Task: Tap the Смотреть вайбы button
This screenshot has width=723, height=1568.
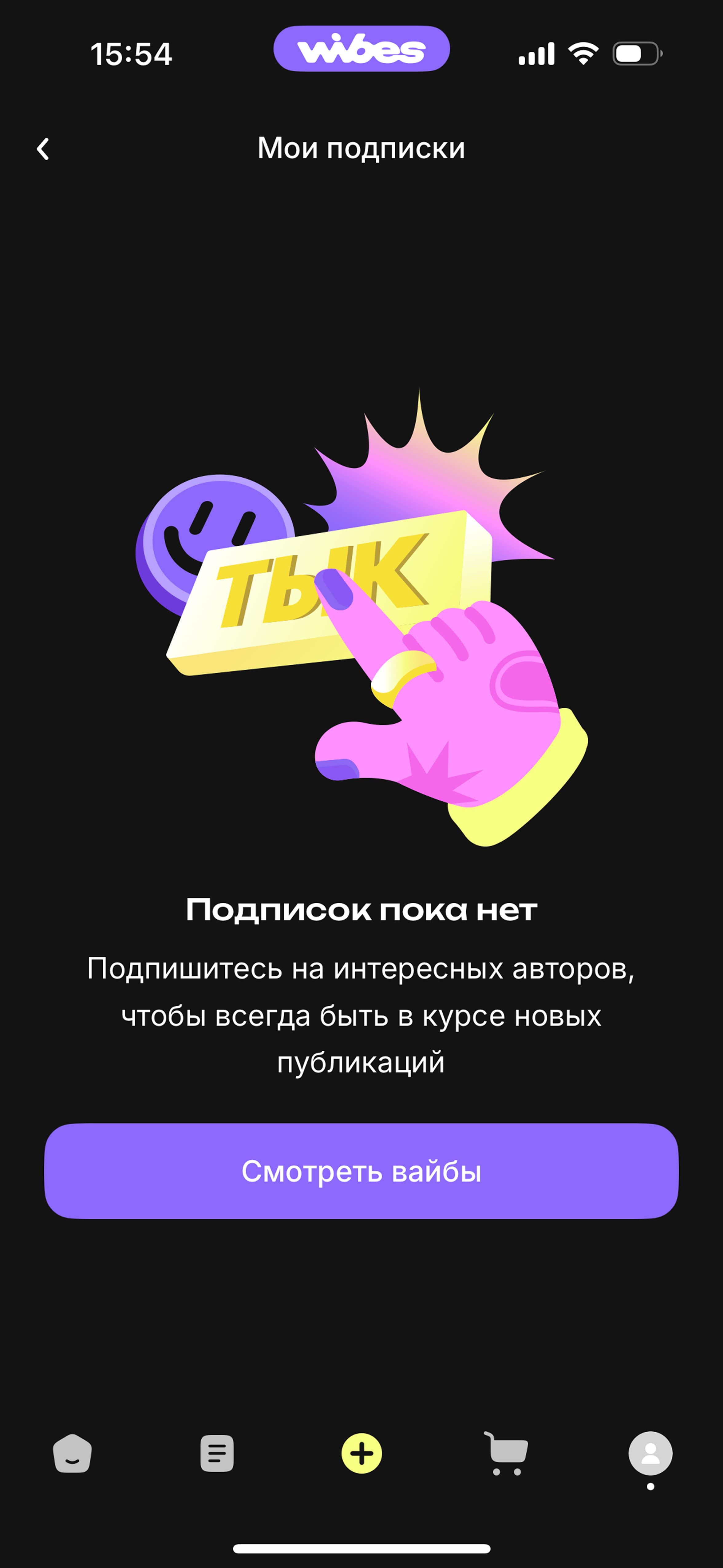Action: (x=361, y=1171)
